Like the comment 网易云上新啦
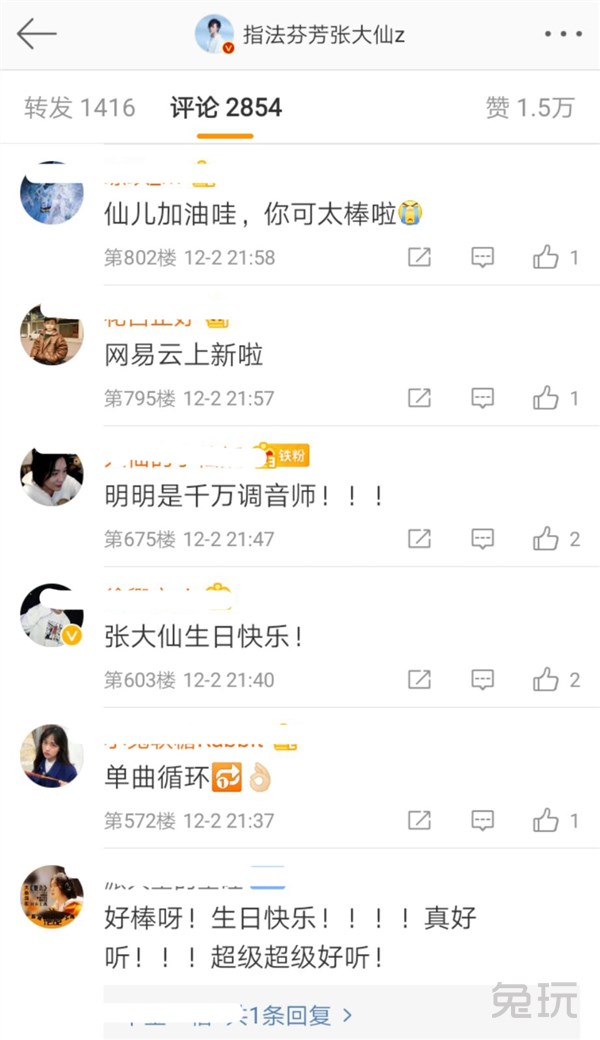This screenshot has width=600, height=1040. [x=546, y=398]
